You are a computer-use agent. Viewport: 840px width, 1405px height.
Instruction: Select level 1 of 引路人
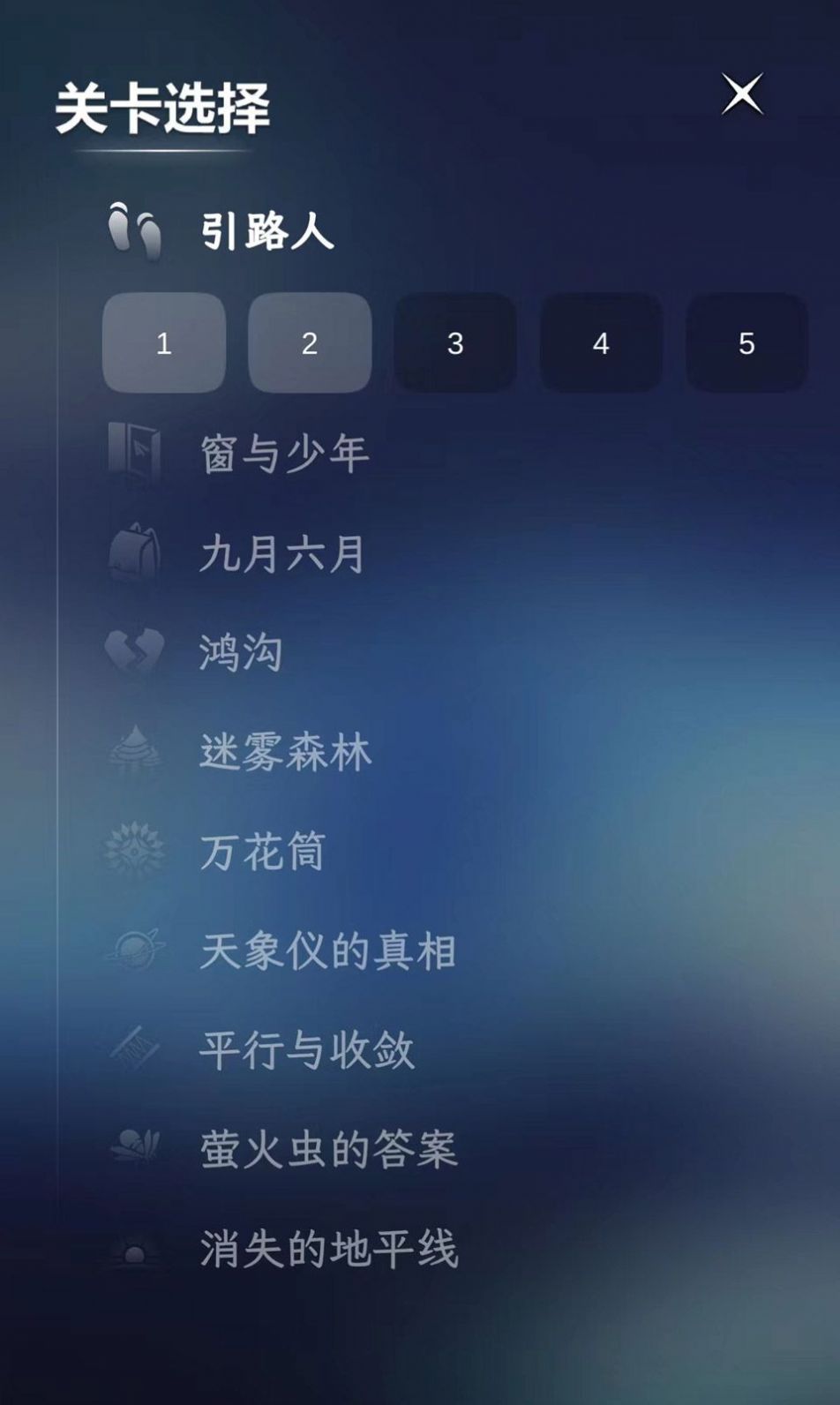[163, 343]
